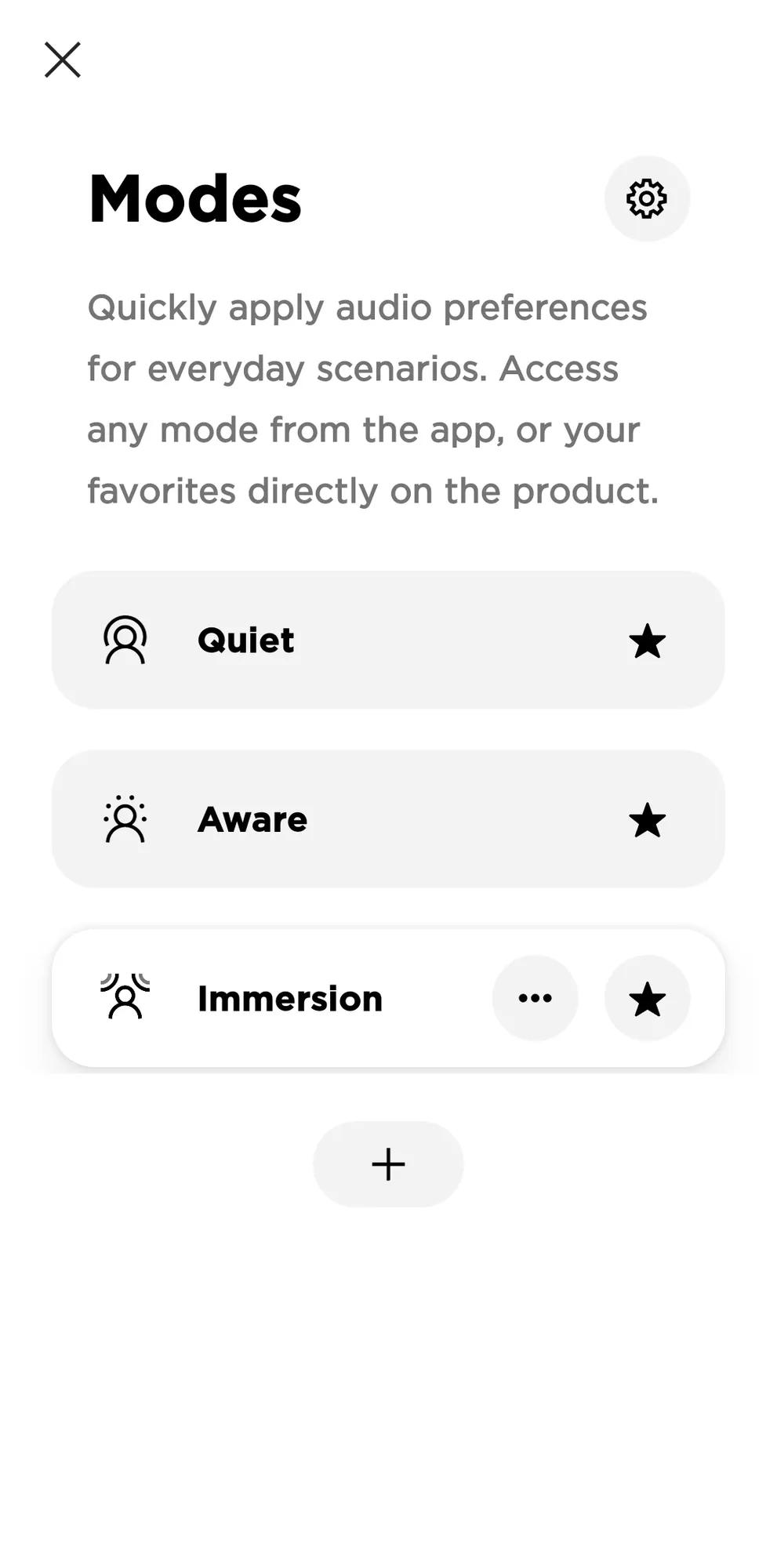Add a new mode with plus button

[388, 1164]
